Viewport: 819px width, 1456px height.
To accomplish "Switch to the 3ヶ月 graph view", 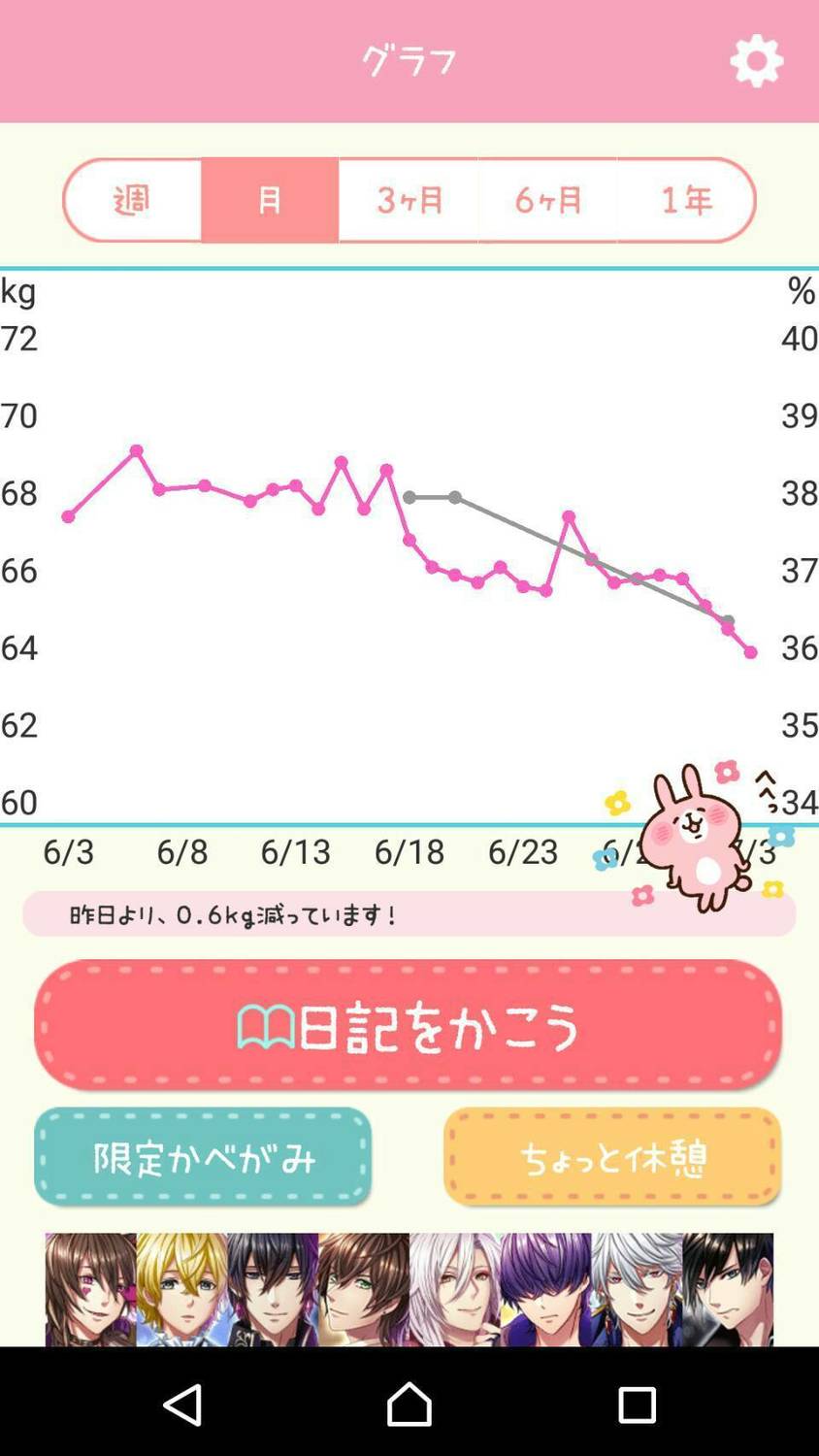I will click(x=409, y=200).
